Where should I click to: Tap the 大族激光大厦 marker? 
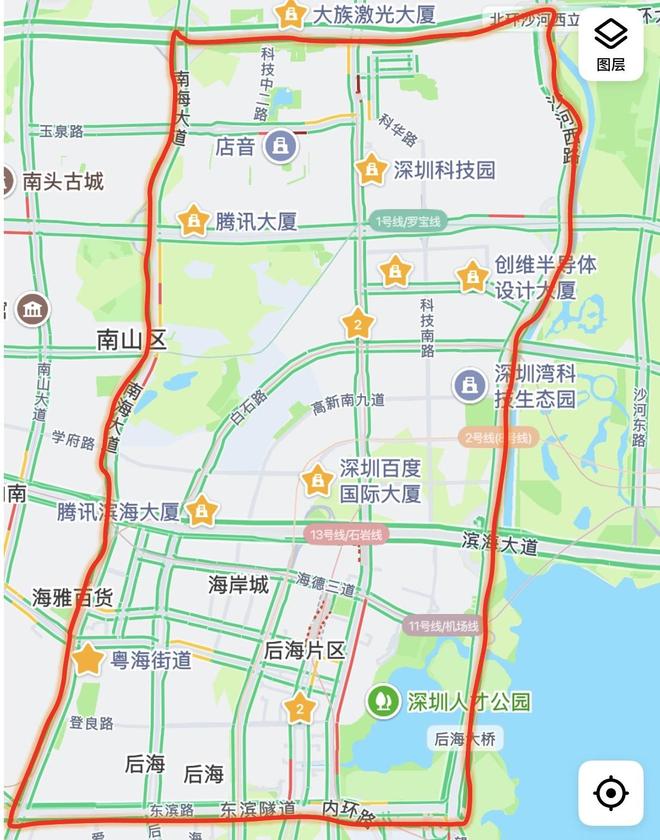[290, 15]
